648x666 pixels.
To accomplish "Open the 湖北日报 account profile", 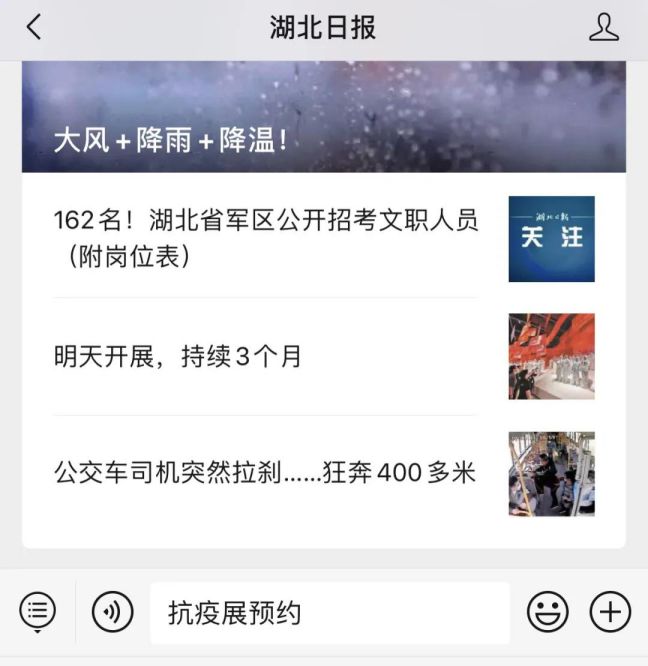I will point(603,27).
